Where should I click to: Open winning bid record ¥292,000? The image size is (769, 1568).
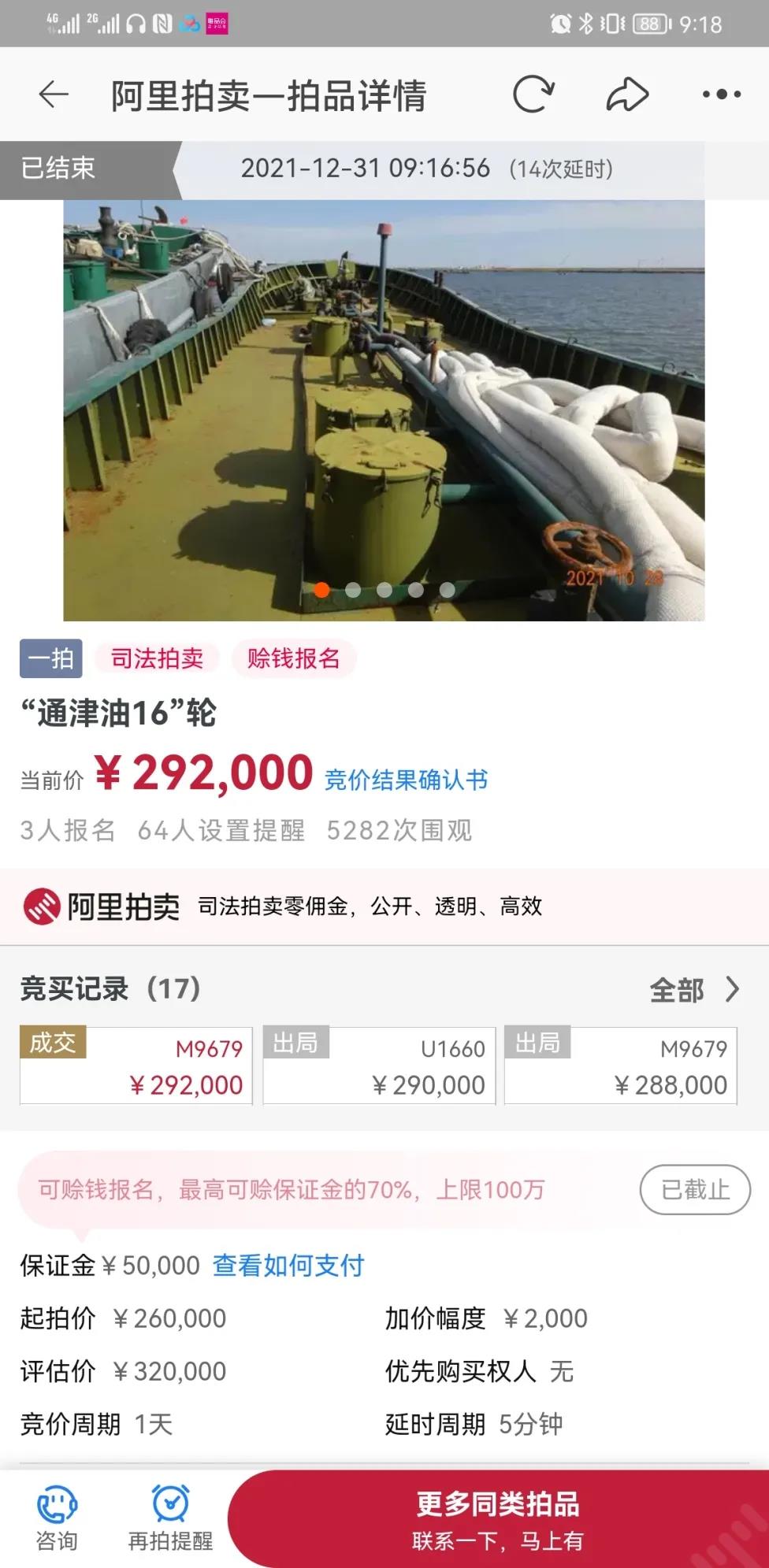[136, 1066]
